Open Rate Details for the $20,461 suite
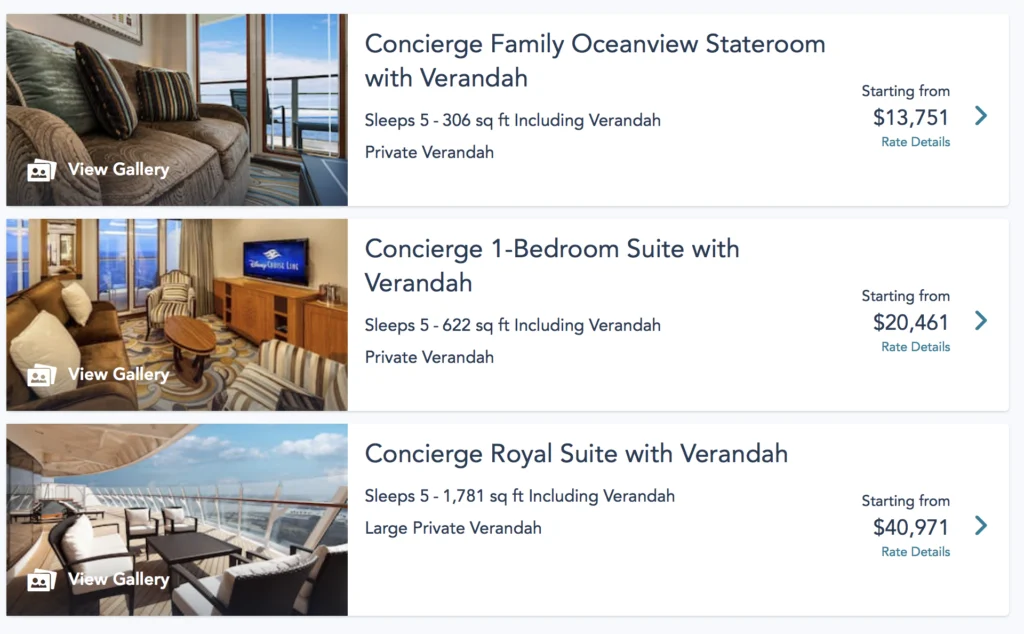This screenshot has width=1024, height=634. tap(915, 347)
